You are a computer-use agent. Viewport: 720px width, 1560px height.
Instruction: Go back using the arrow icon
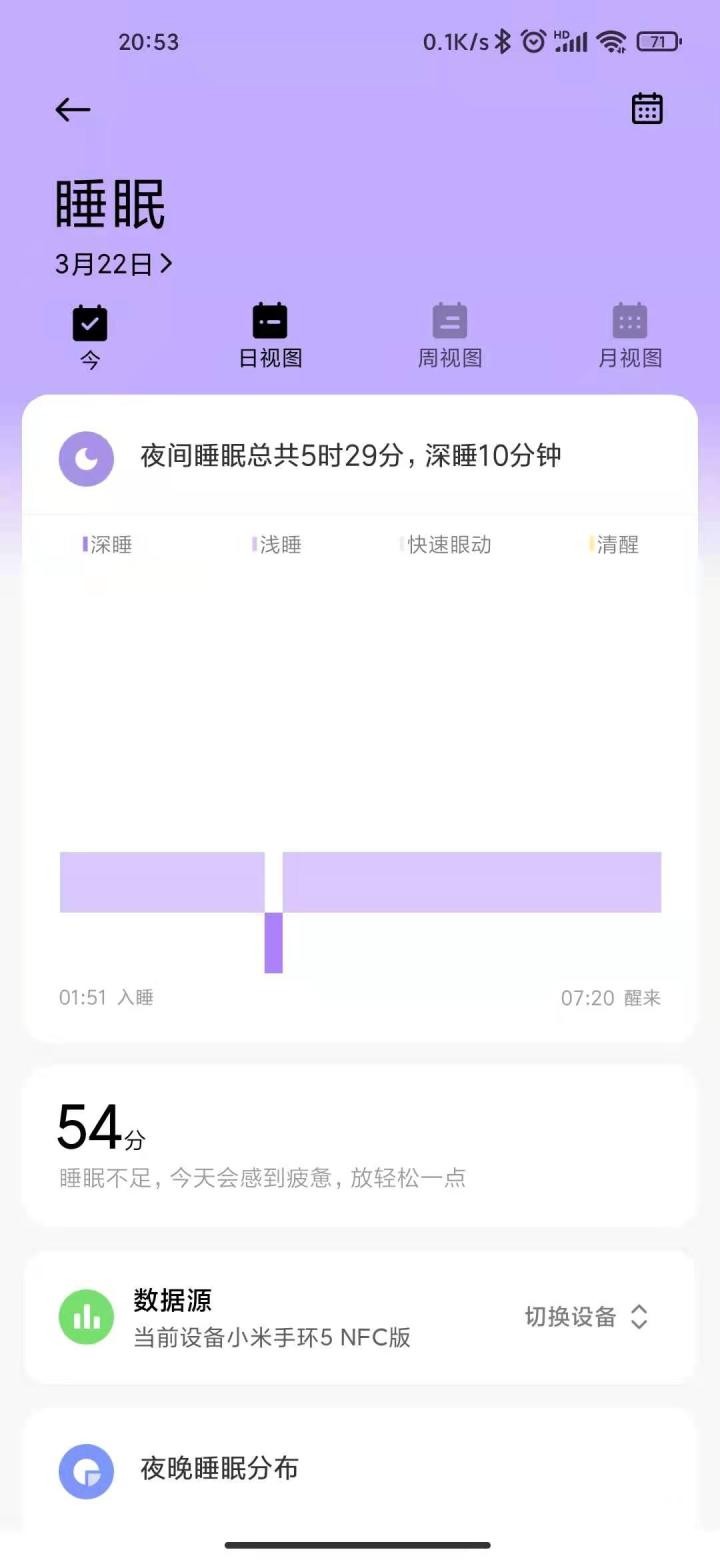pyautogui.click(x=73, y=110)
